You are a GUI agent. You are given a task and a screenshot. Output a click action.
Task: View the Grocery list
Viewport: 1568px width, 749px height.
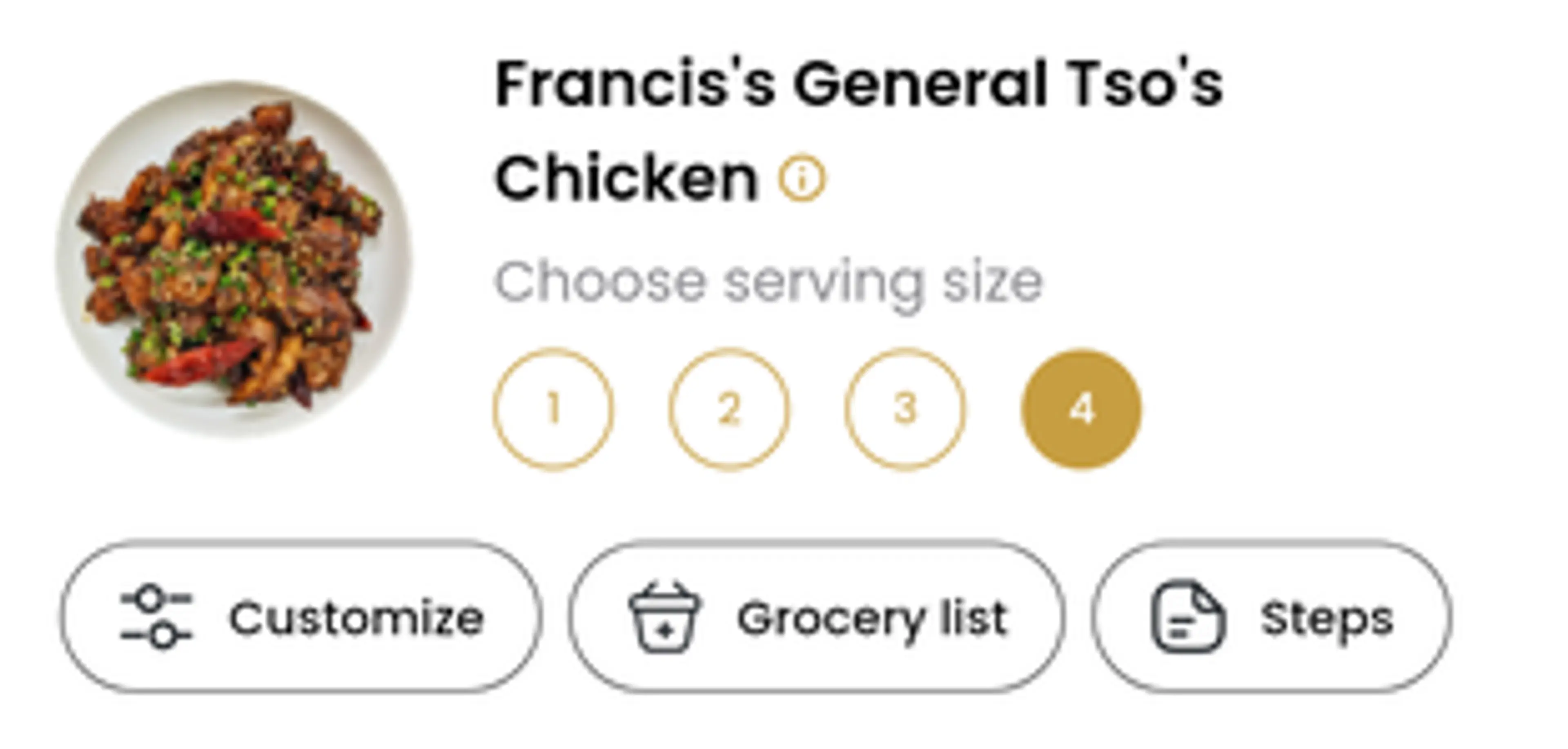pyautogui.click(x=817, y=617)
